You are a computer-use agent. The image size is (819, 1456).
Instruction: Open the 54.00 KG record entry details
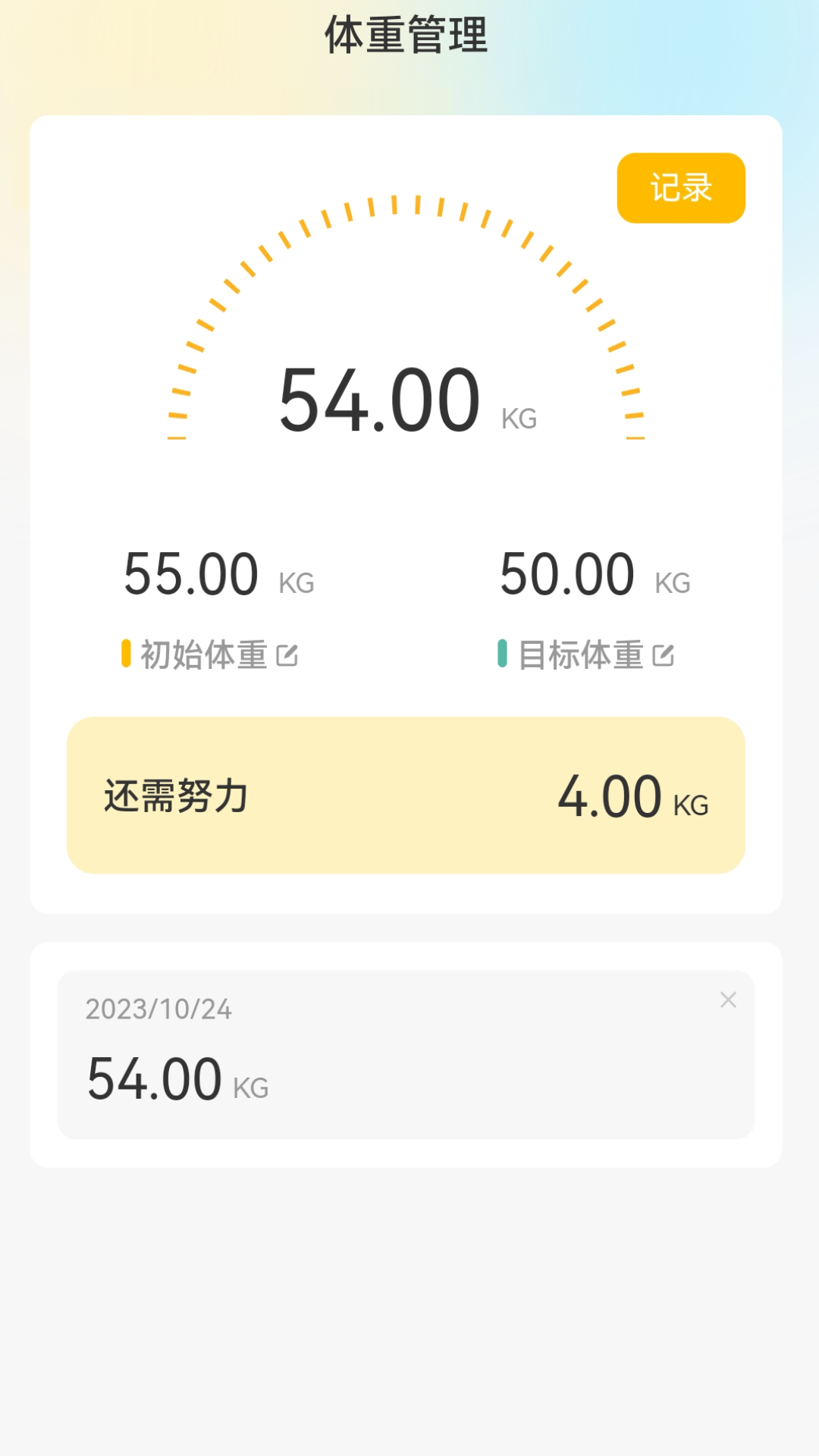(x=155, y=1078)
